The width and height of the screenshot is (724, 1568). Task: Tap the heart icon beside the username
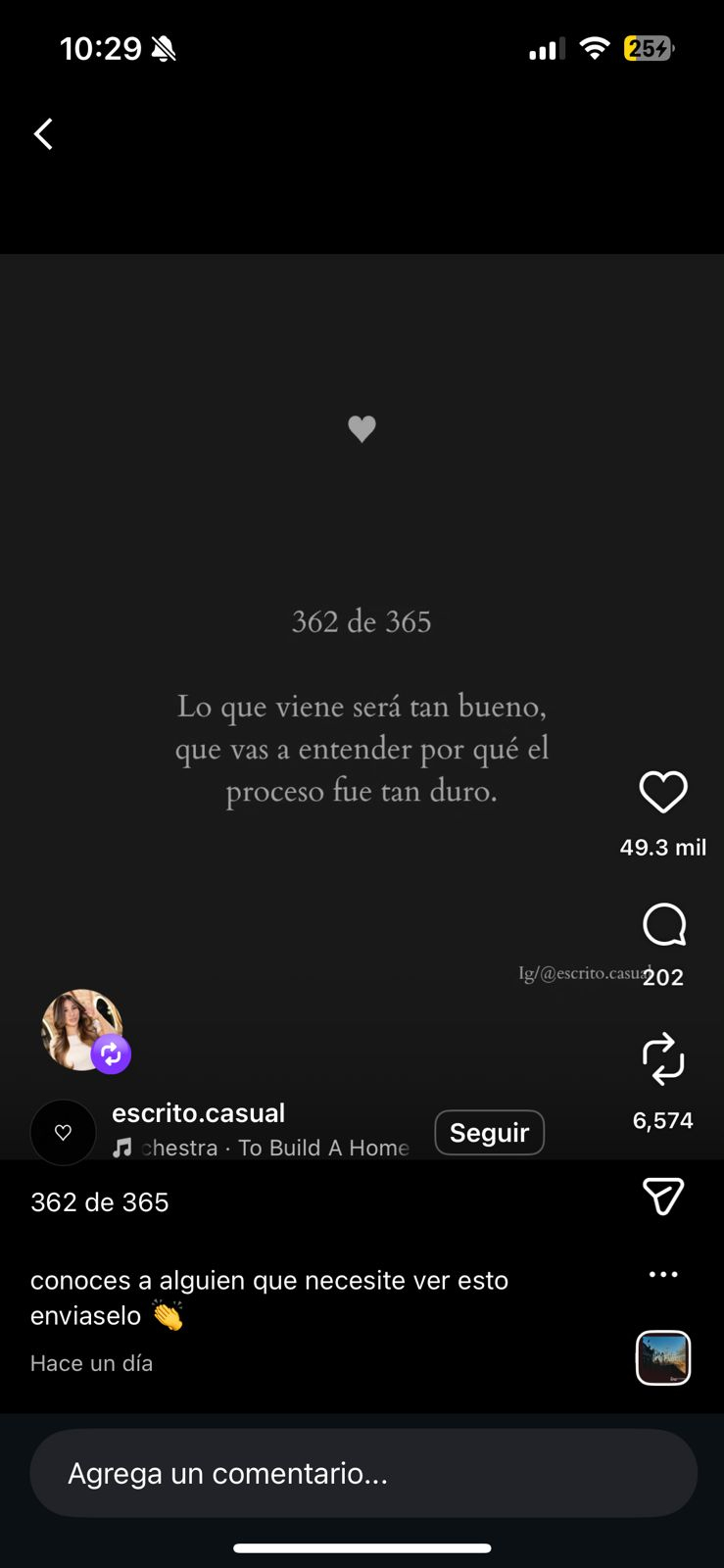(x=63, y=1132)
